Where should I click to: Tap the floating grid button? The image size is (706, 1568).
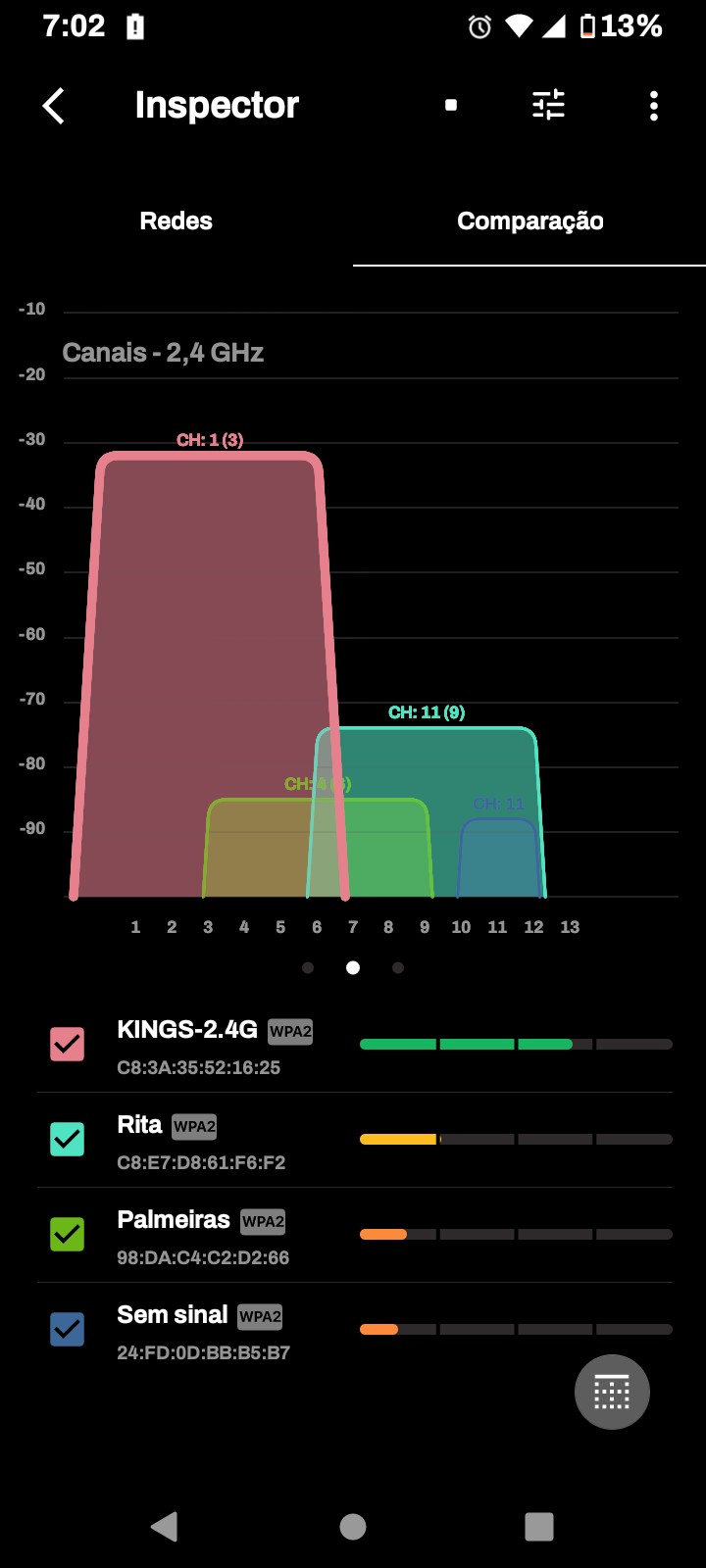(x=612, y=1392)
